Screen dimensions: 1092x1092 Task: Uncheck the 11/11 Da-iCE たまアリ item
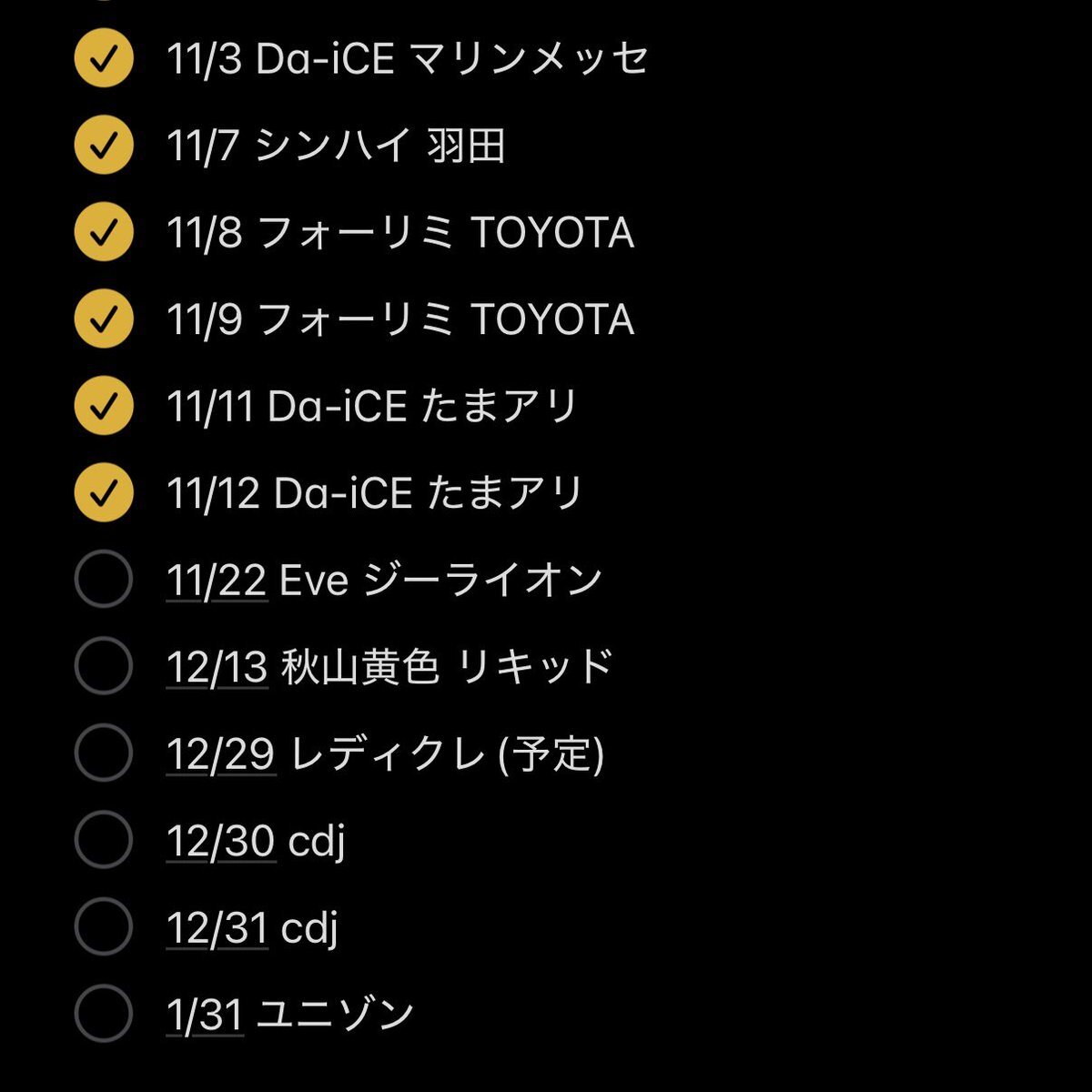coord(104,406)
